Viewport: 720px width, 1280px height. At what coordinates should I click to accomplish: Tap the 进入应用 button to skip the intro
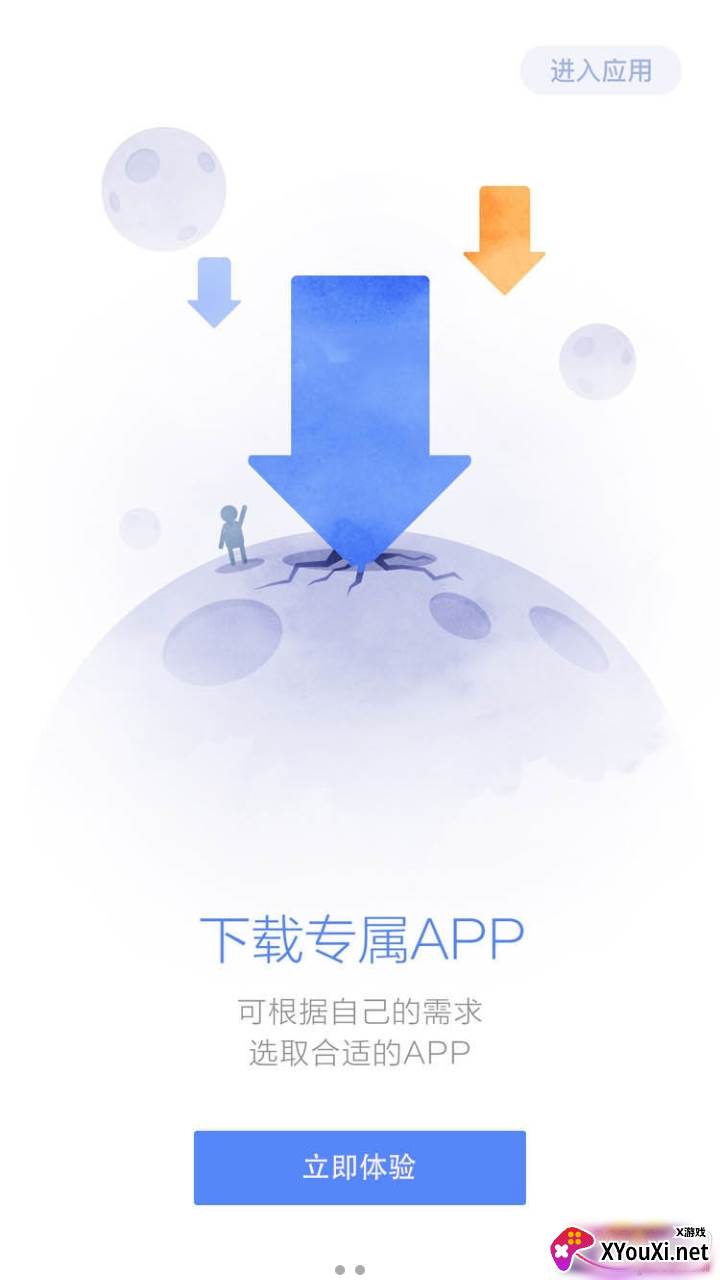click(x=601, y=70)
